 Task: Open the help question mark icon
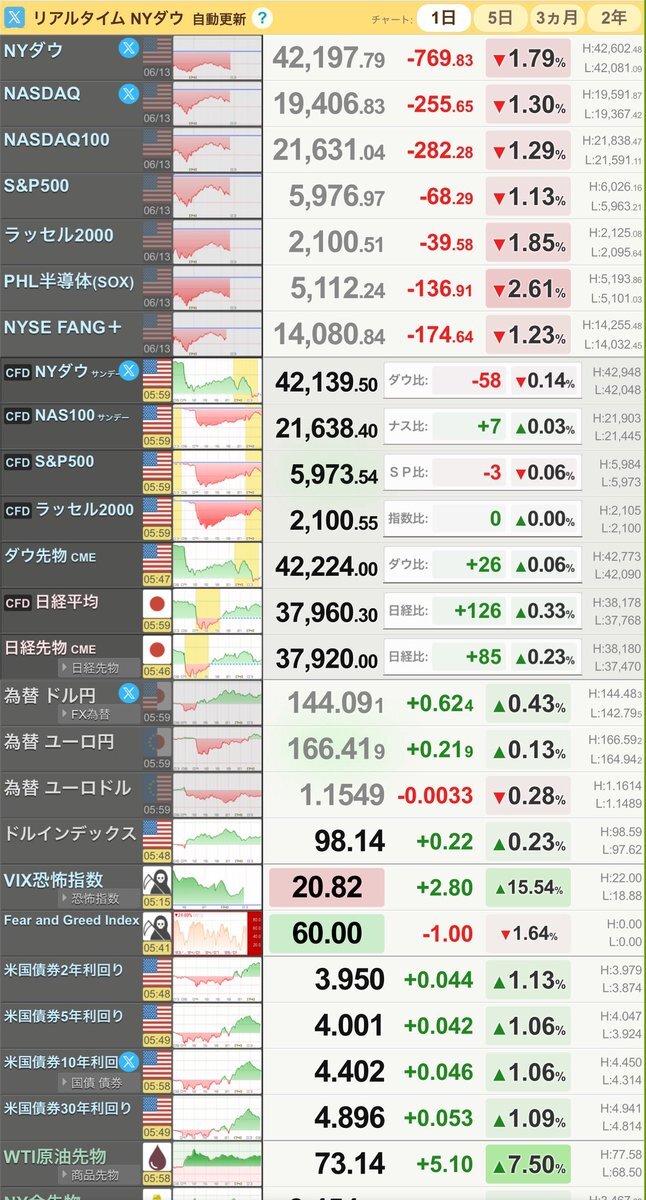click(x=262, y=17)
